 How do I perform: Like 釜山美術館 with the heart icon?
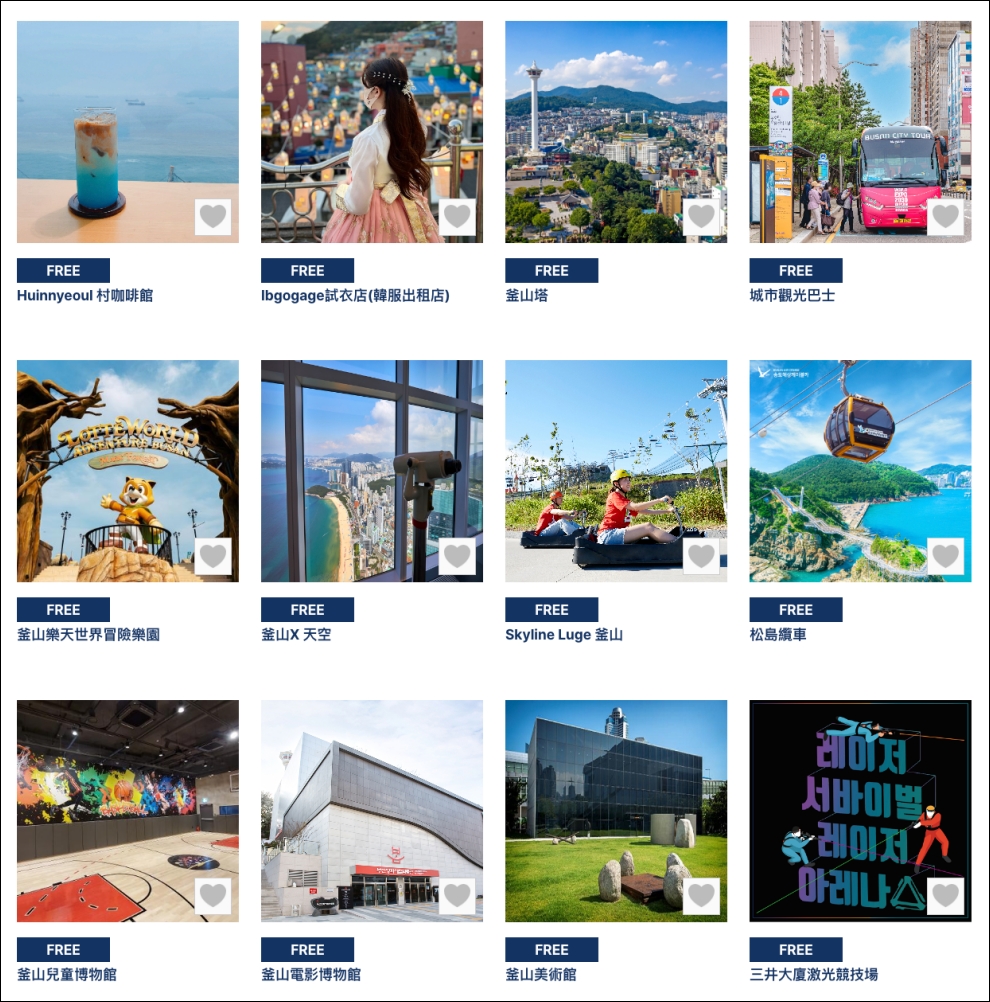pos(701,896)
